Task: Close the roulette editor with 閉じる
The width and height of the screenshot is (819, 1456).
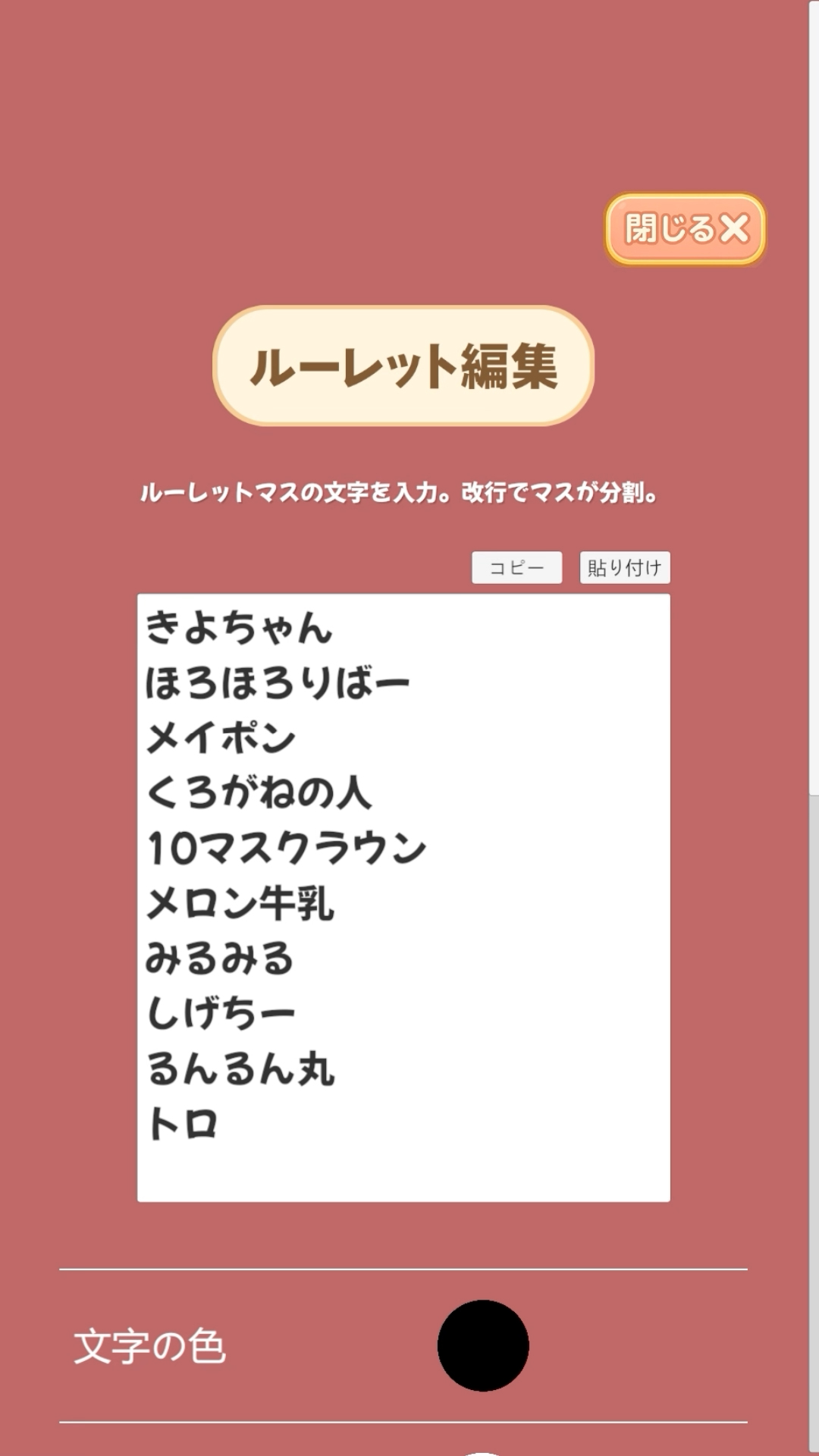Action: click(x=685, y=229)
